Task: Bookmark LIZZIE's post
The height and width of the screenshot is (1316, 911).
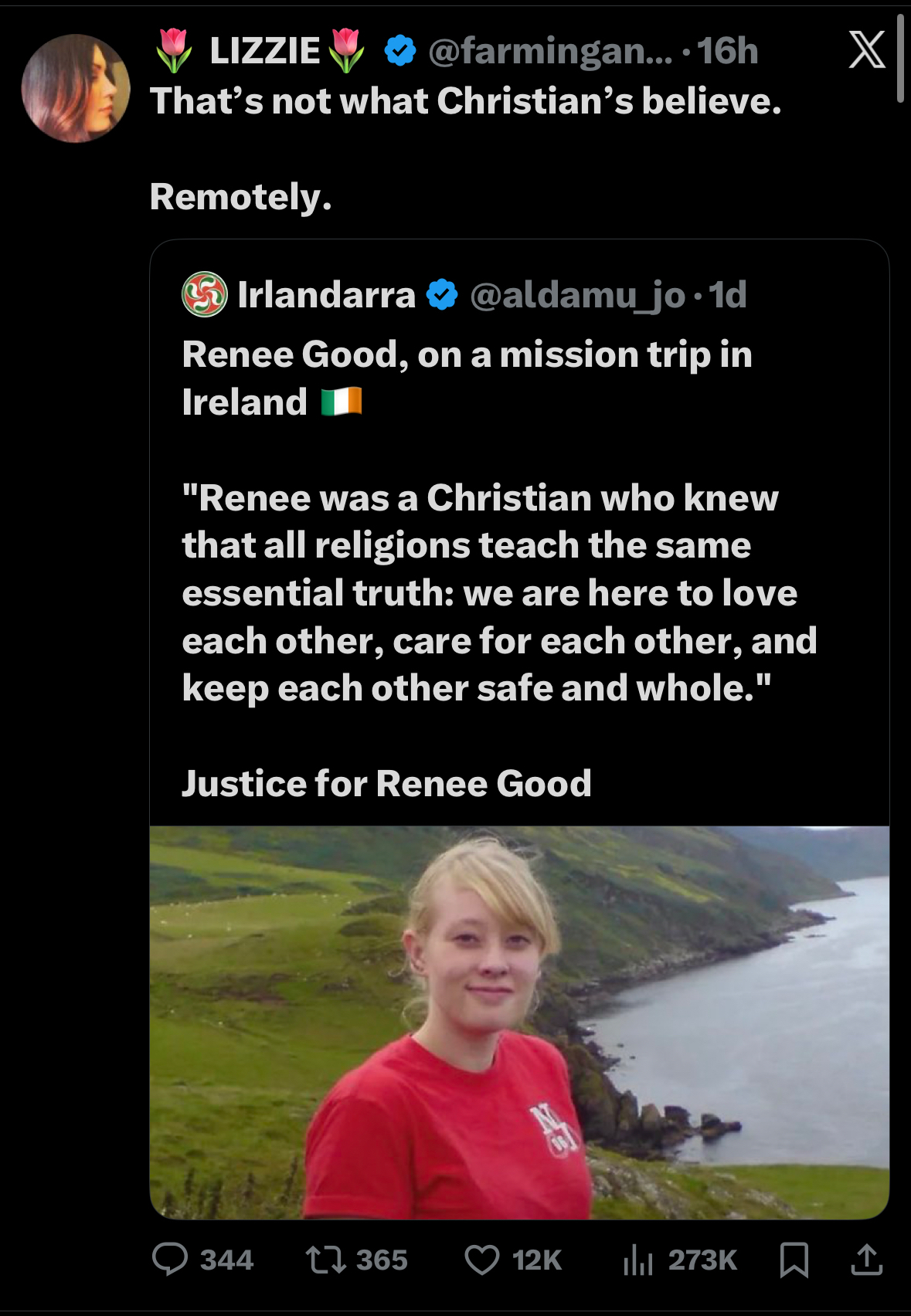Action: 794,1260
